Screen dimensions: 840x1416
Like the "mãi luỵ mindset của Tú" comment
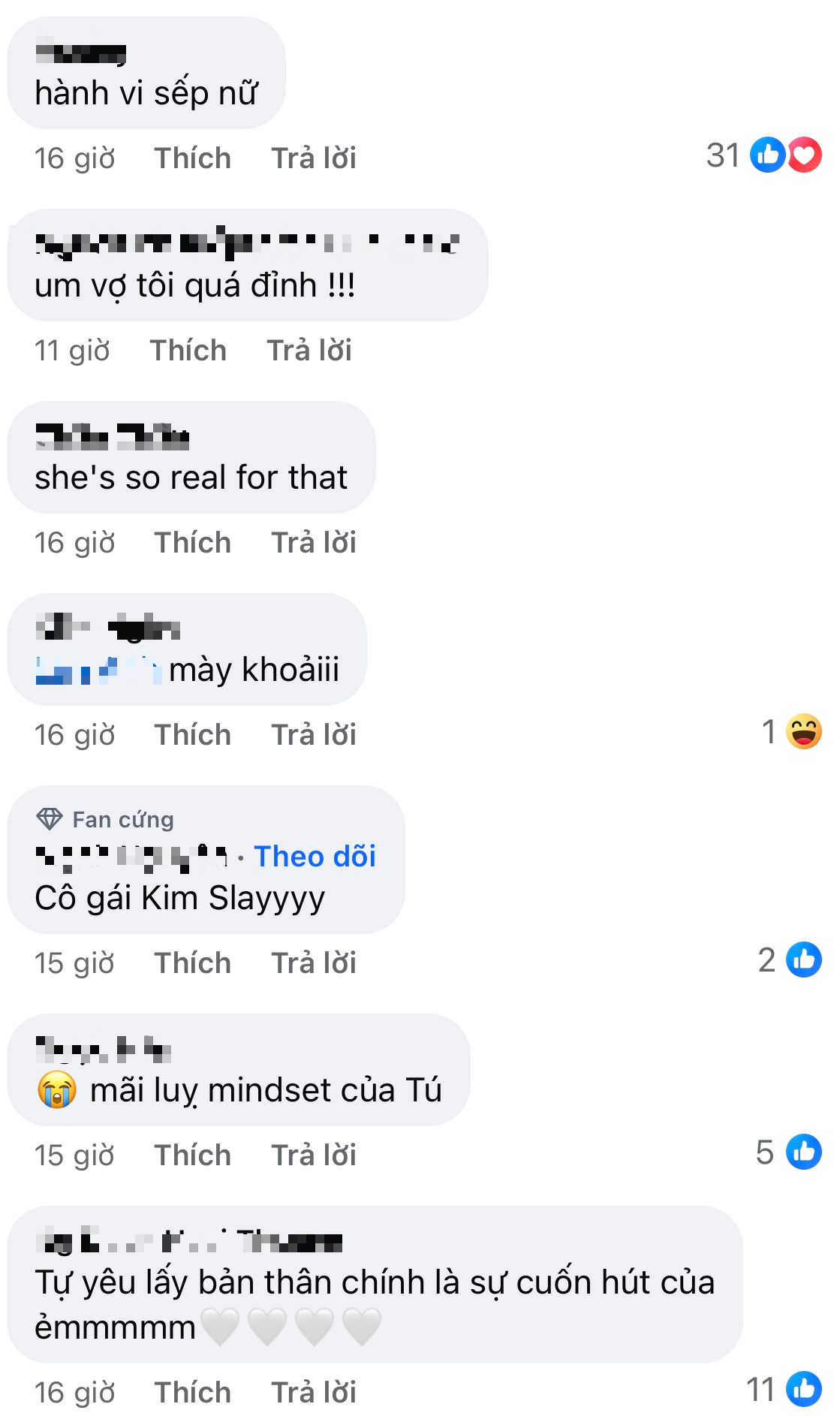[192, 1155]
